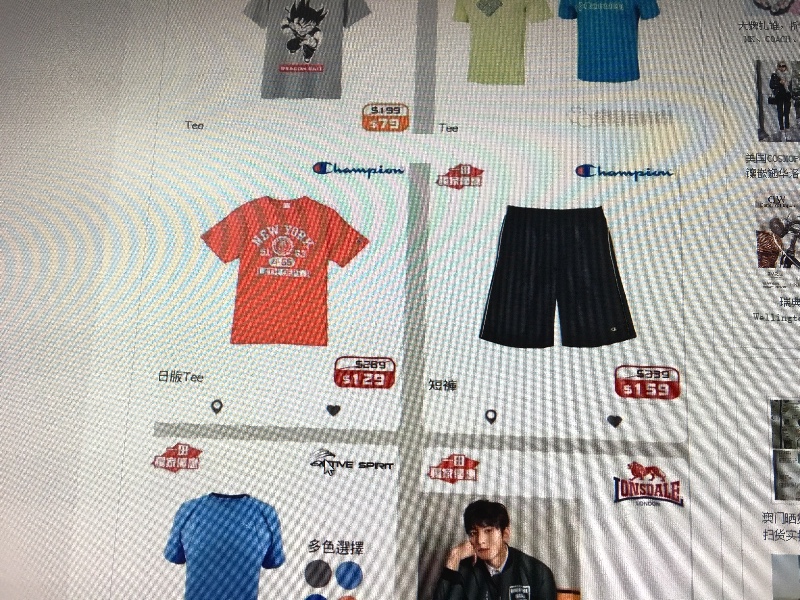
Task: View the bright blue tee at top
Action: [x=608, y=38]
